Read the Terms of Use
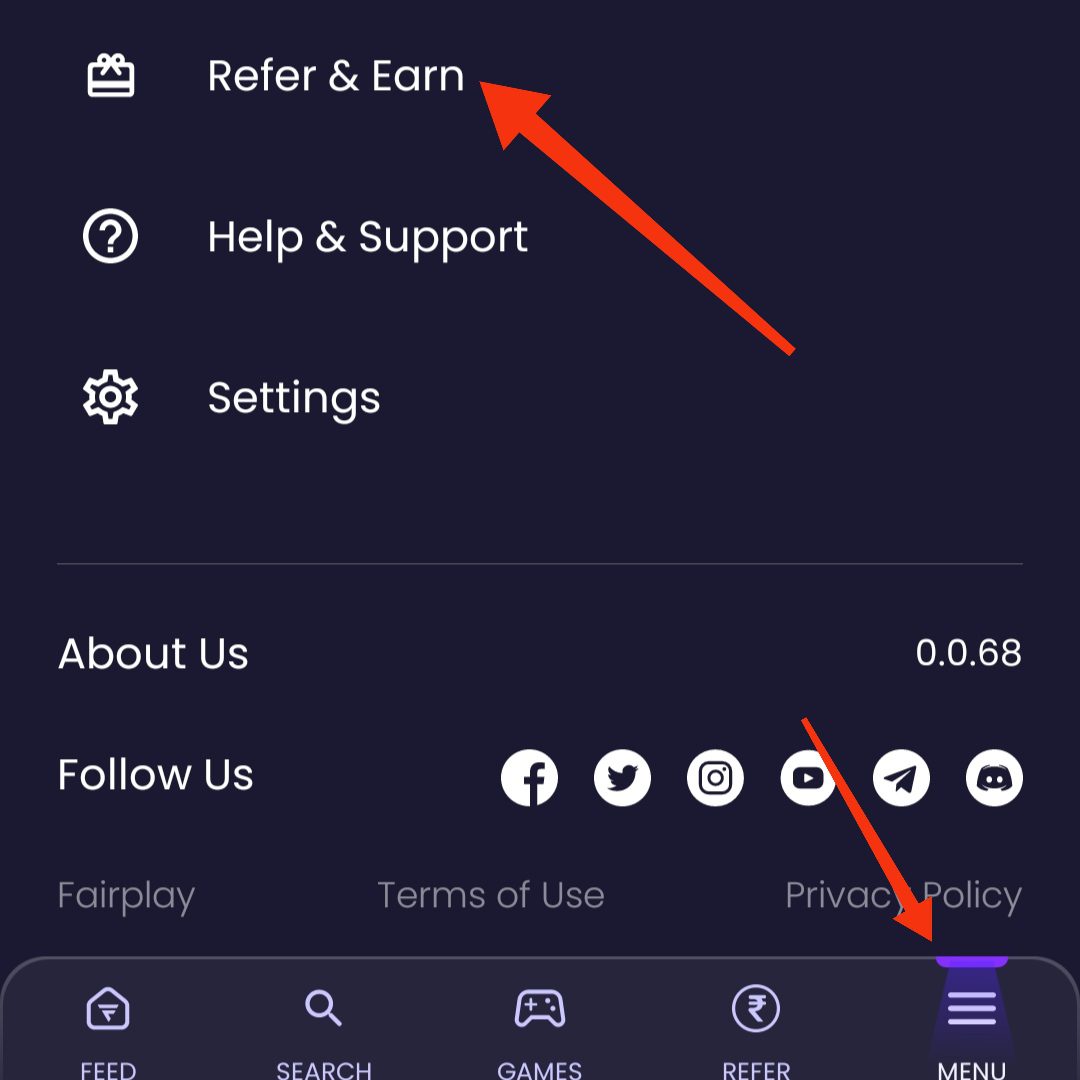The height and width of the screenshot is (1080, 1080). click(x=490, y=895)
